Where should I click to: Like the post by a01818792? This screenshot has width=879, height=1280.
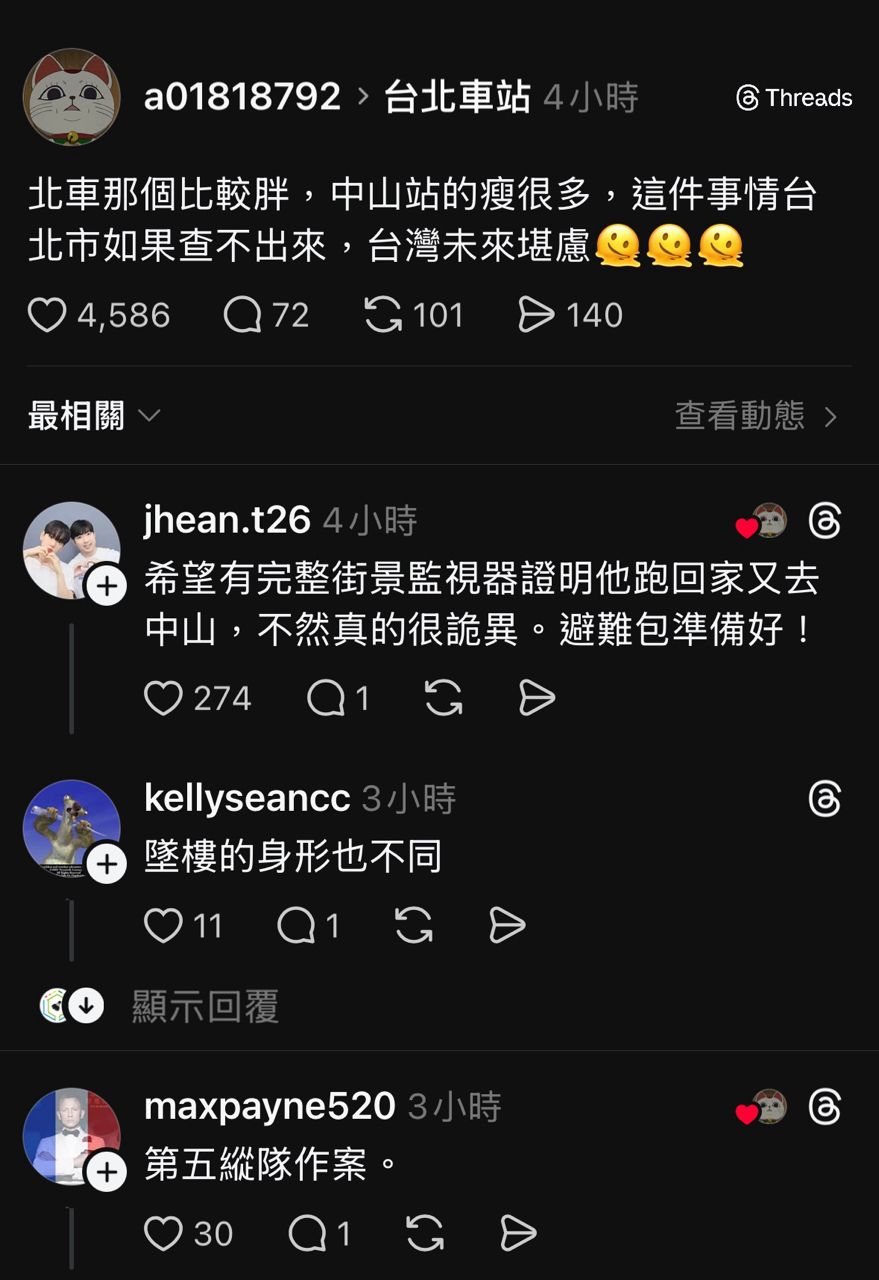click(x=46, y=315)
